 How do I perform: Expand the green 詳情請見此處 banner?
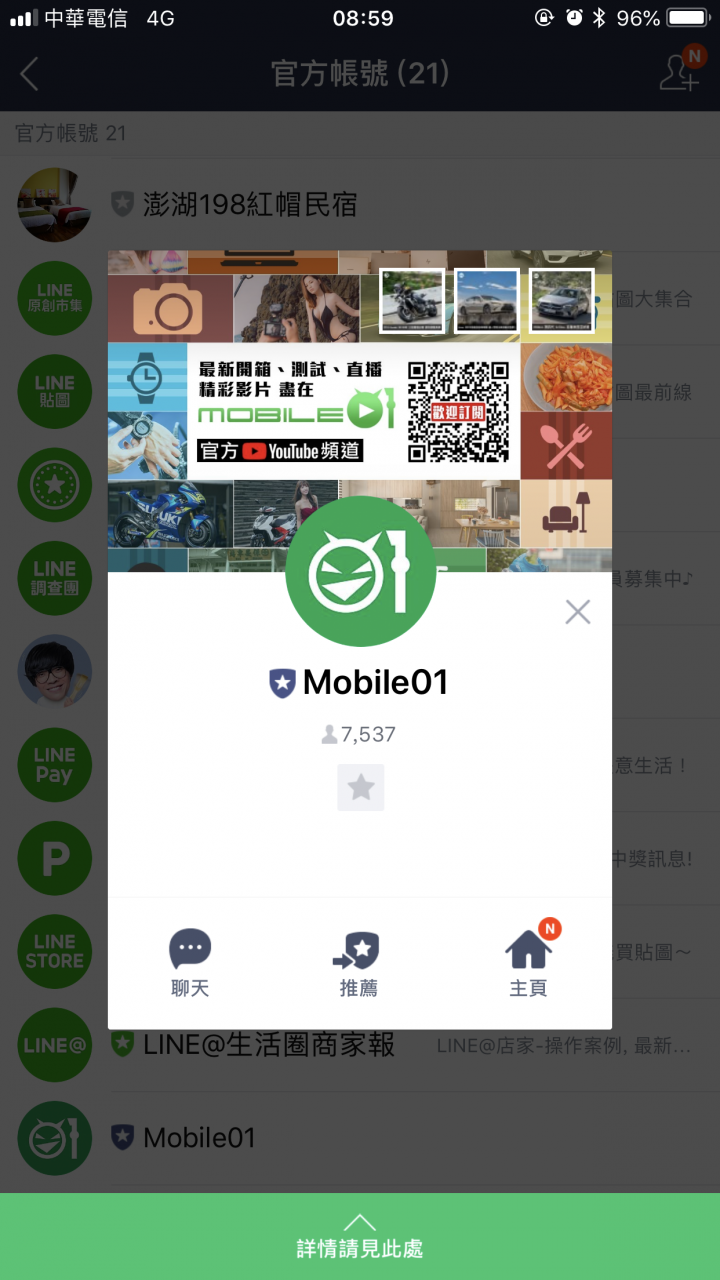[x=360, y=1236]
